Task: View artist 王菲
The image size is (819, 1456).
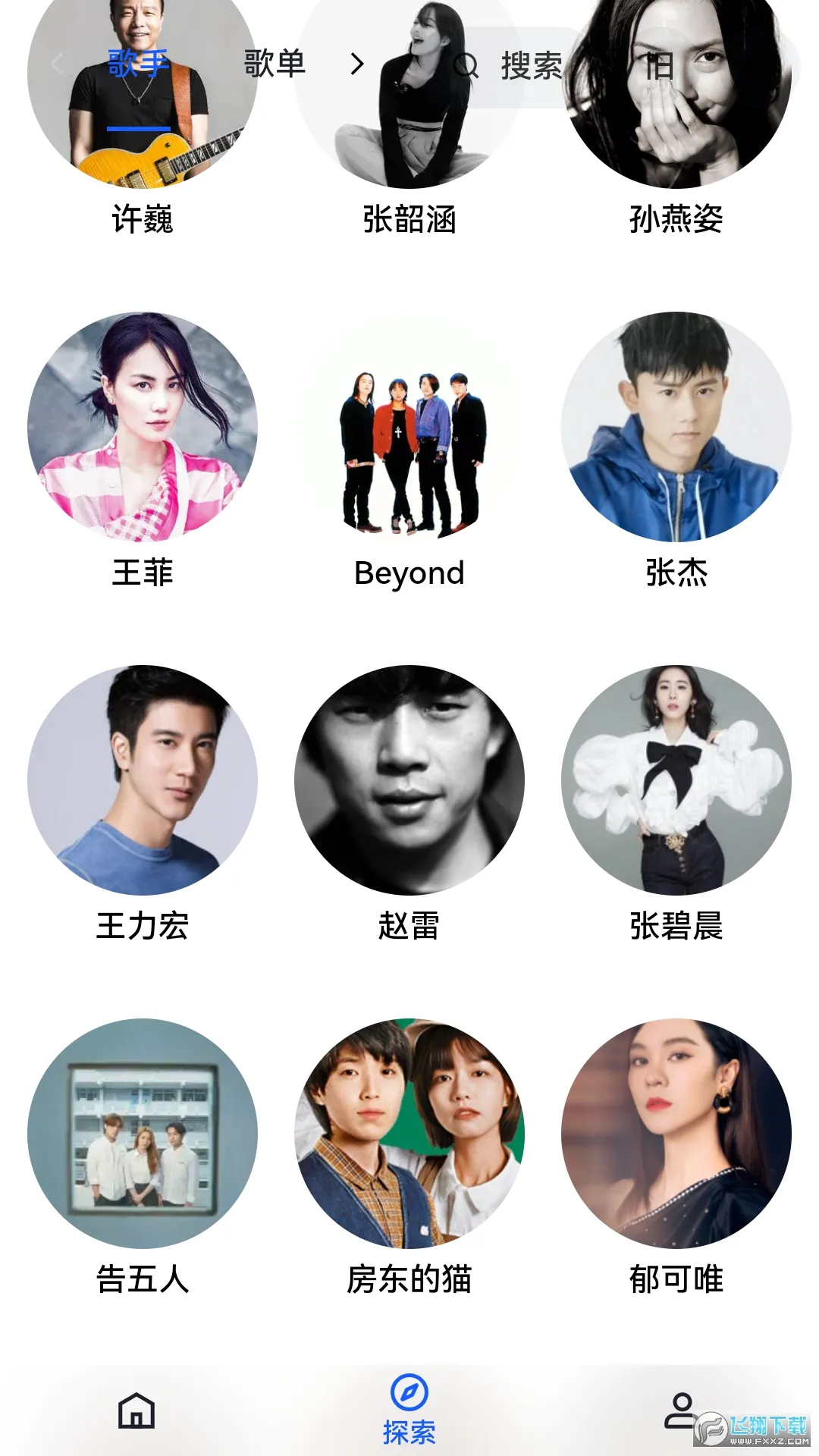Action: pos(142,427)
